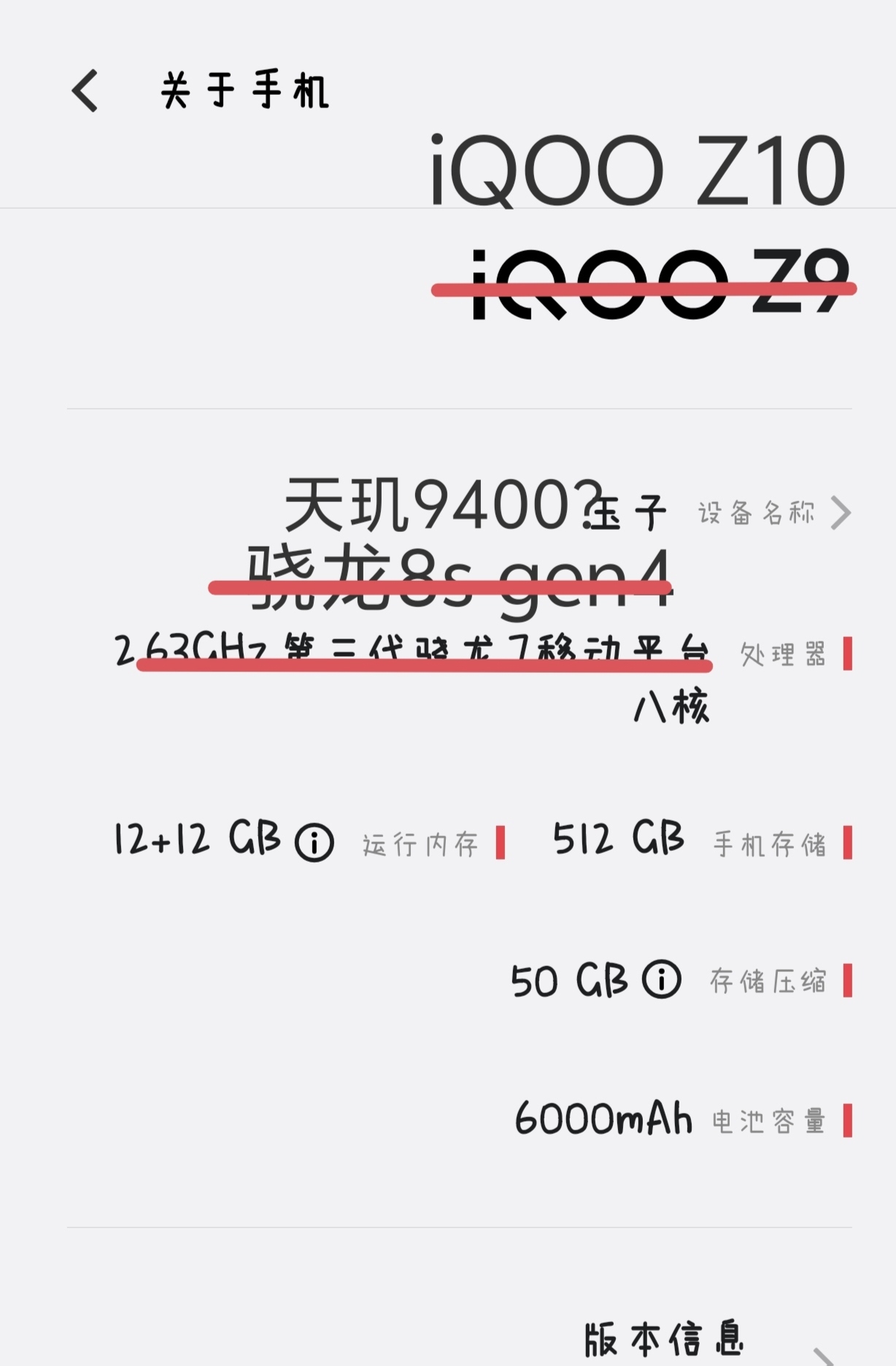The height and width of the screenshot is (1366, 896).
Task: Go back from the 关于手机 page
Action: tap(85, 91)
